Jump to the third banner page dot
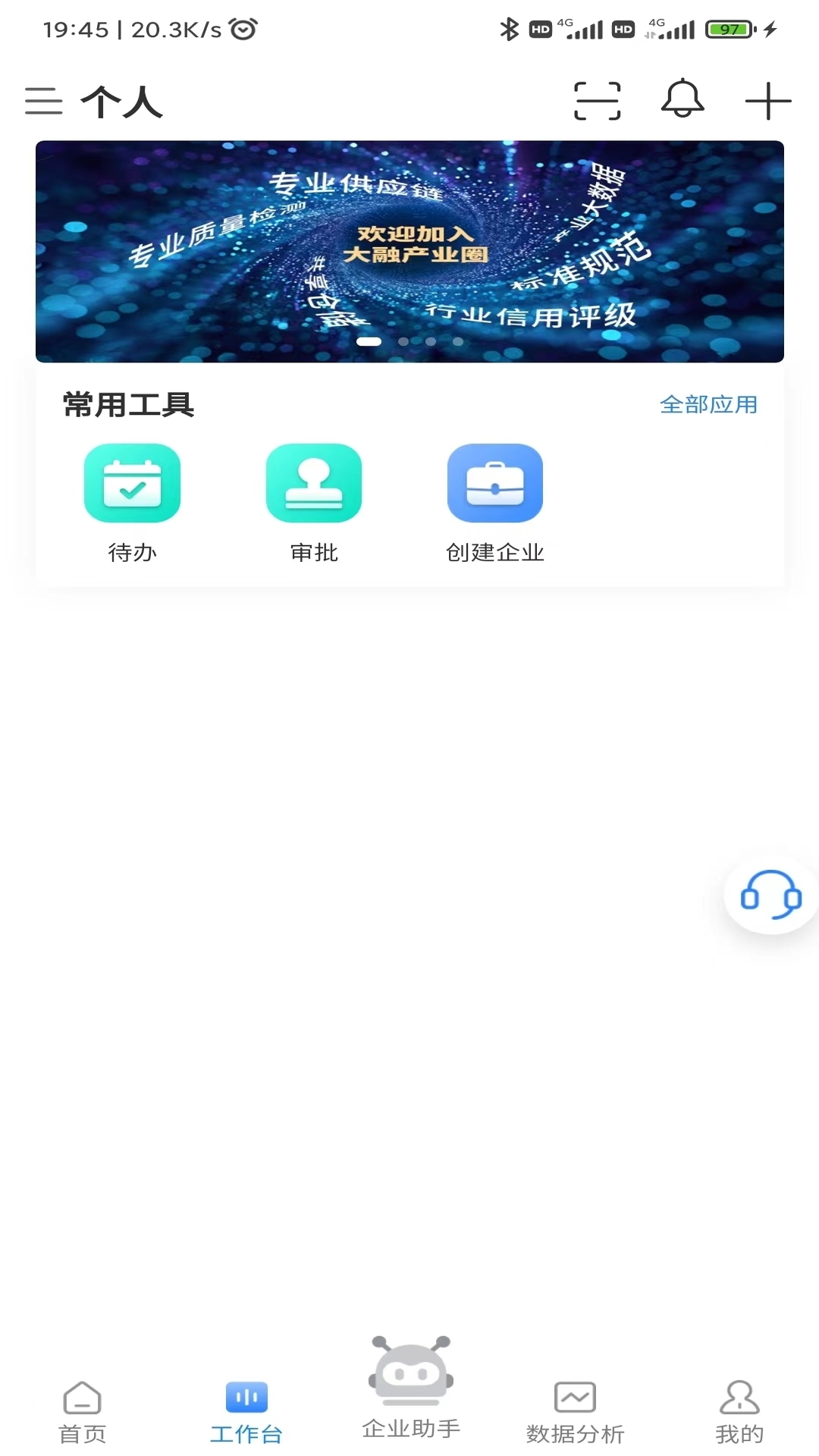819x1456 pixels. coord(430,341)
